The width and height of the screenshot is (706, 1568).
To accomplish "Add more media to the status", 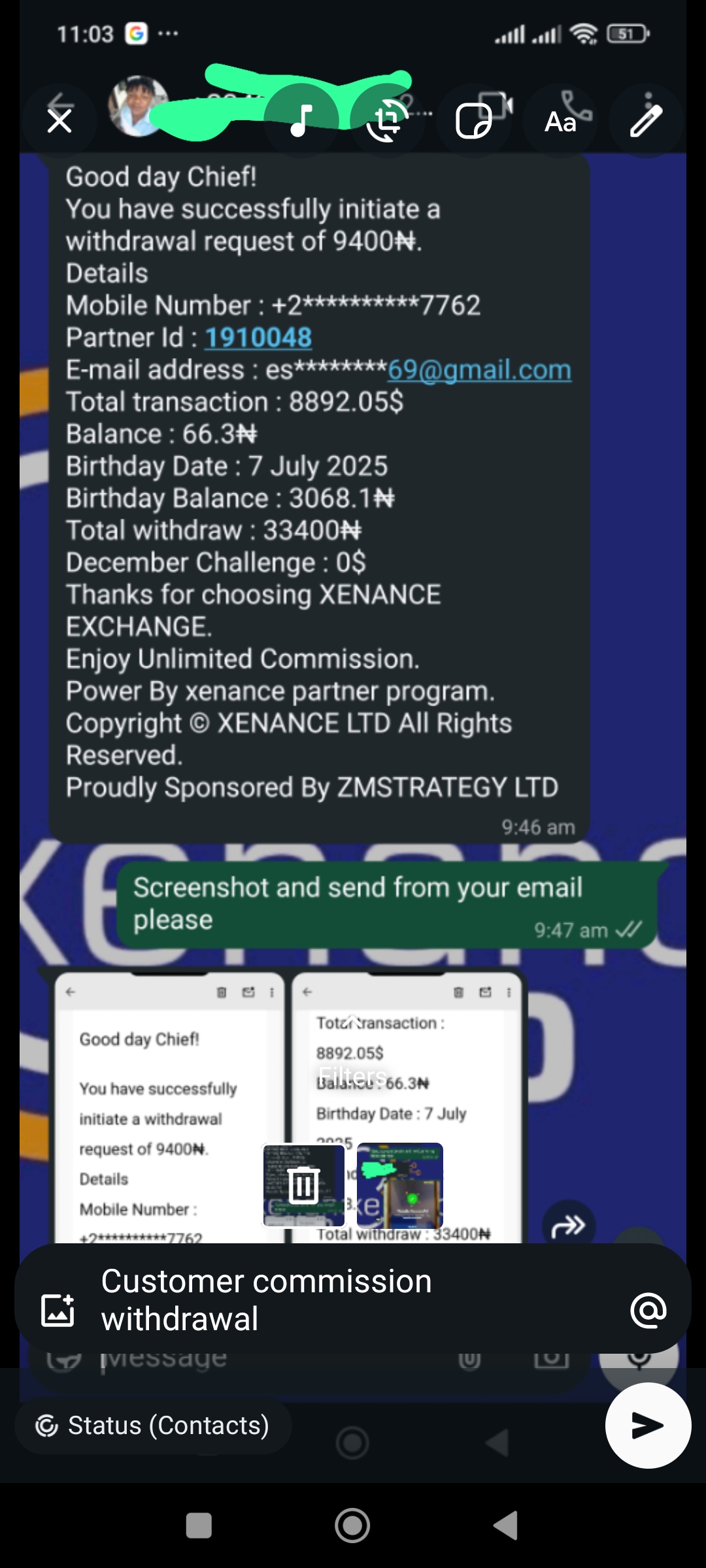I will 58,1310.
